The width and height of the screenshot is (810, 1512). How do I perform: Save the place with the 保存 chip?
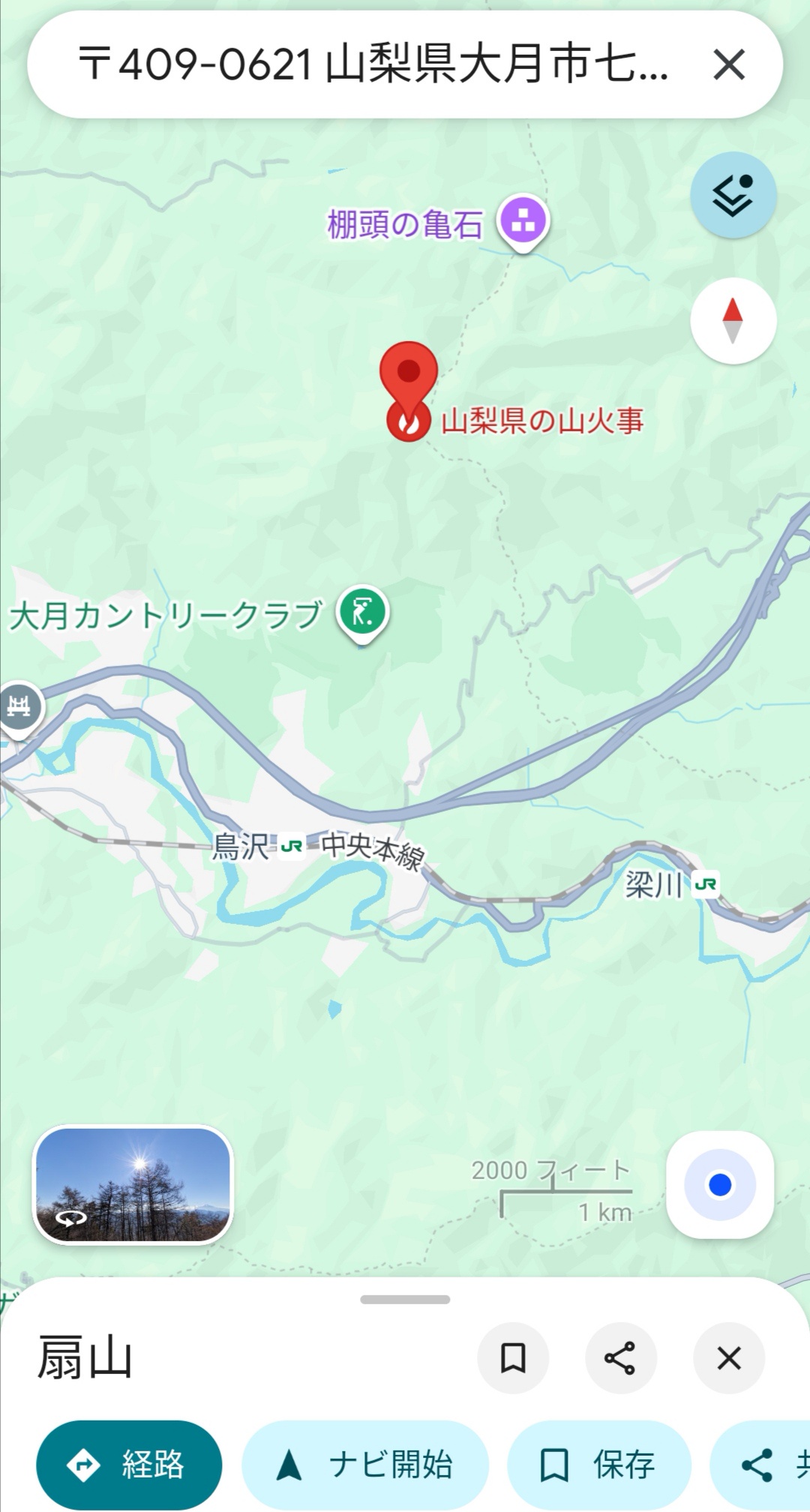click(x=598, y=1465)
